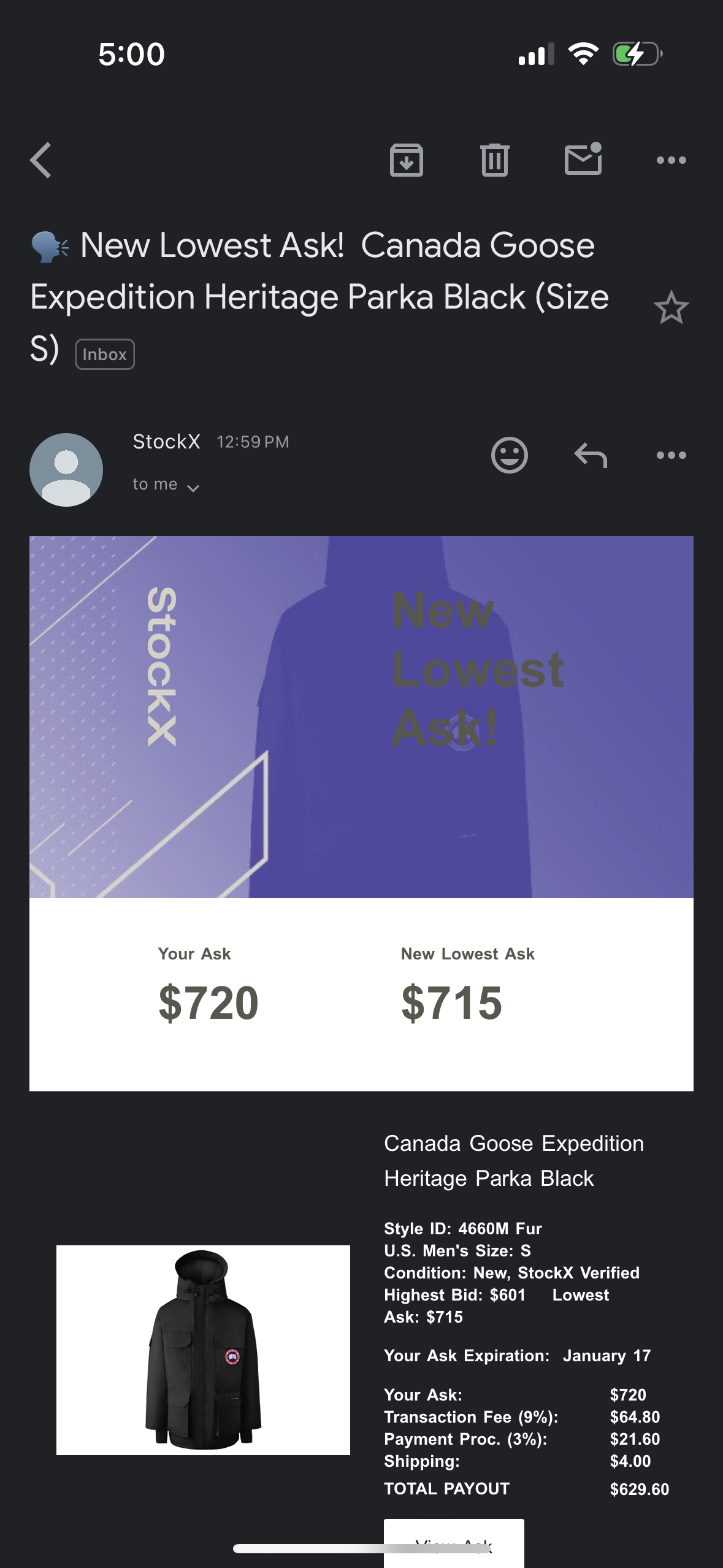This screenshot has width=723, height=1568.
Task: Open the StockX sender avatar
Action: [x=66, y=470]
